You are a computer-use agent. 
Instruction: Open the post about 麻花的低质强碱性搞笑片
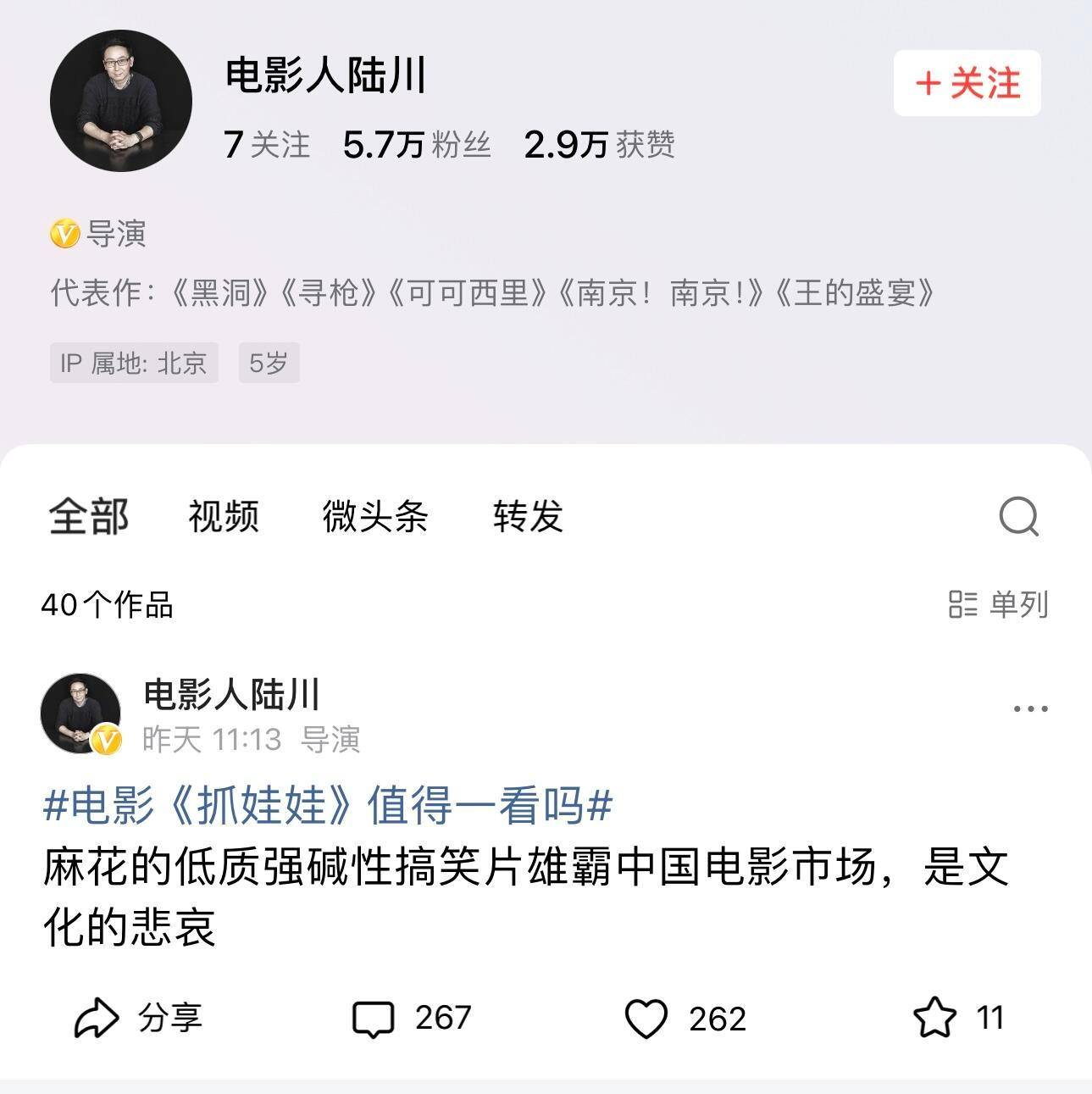click(x=525, y=897)
